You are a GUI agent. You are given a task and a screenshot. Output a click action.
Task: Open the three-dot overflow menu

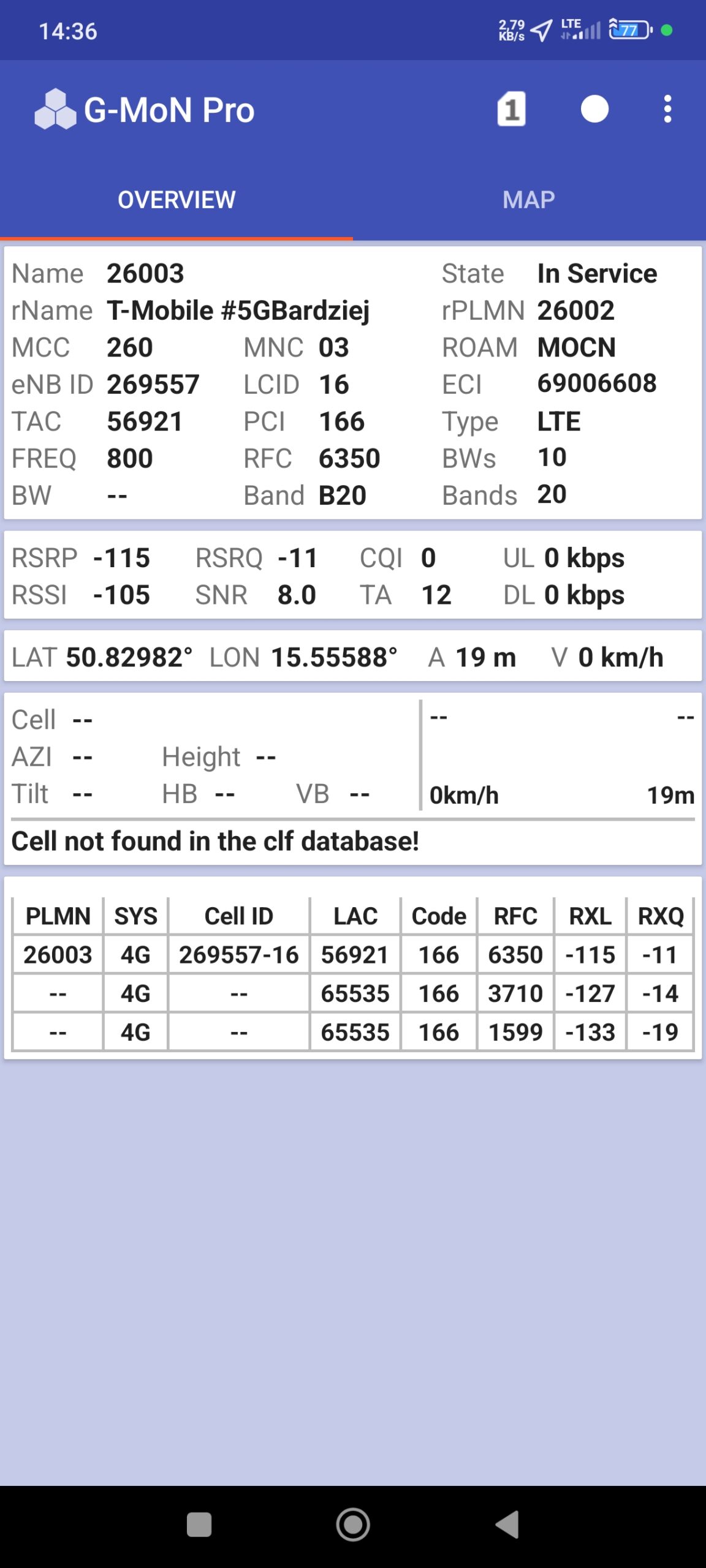click(667, 110)
